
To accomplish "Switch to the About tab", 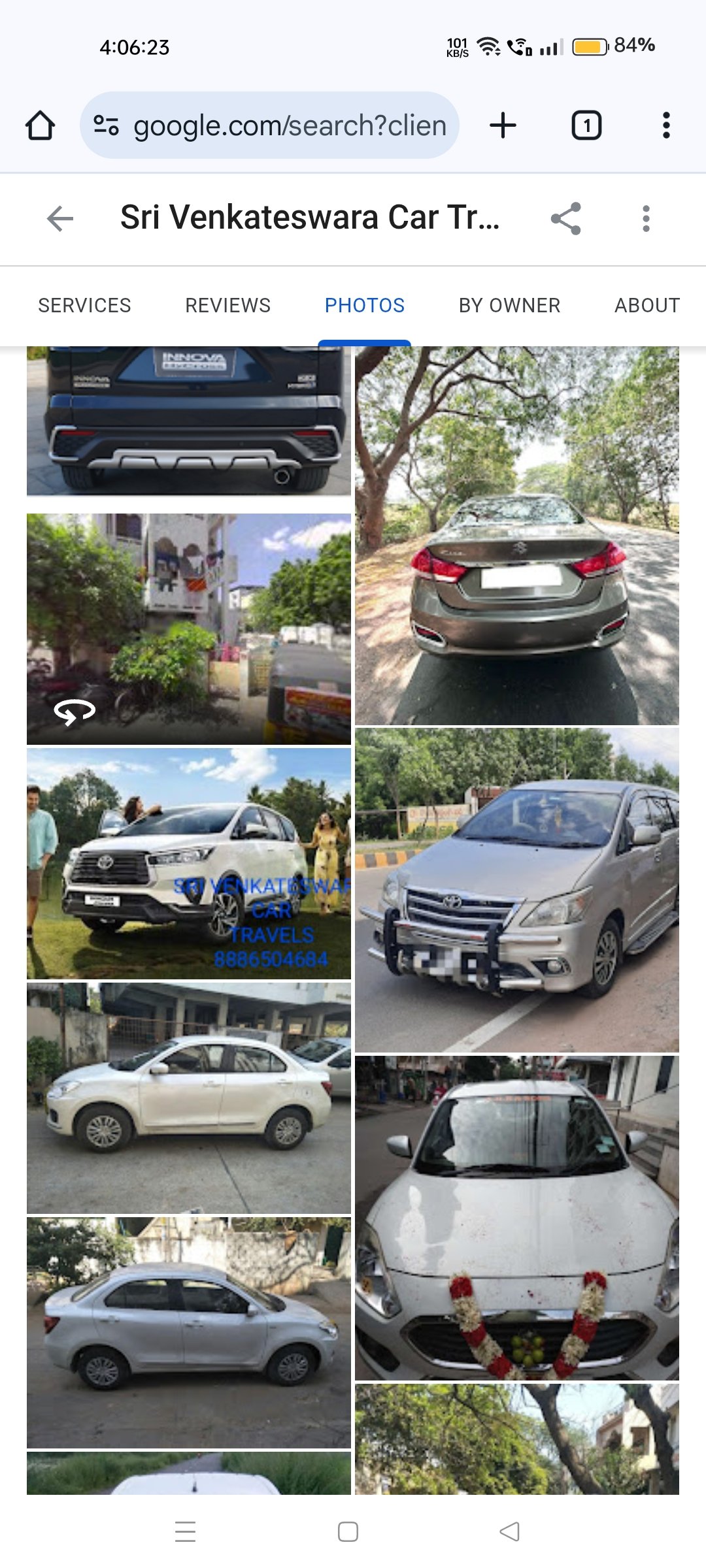I will click(x=647, y=305).
